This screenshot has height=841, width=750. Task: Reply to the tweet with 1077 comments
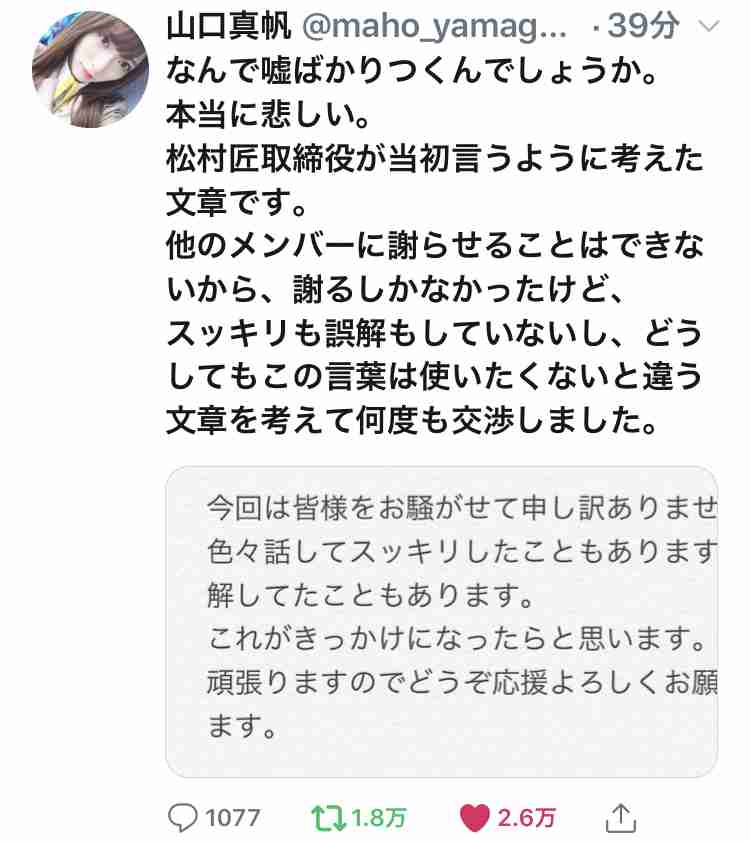click(x=181, y=817)
